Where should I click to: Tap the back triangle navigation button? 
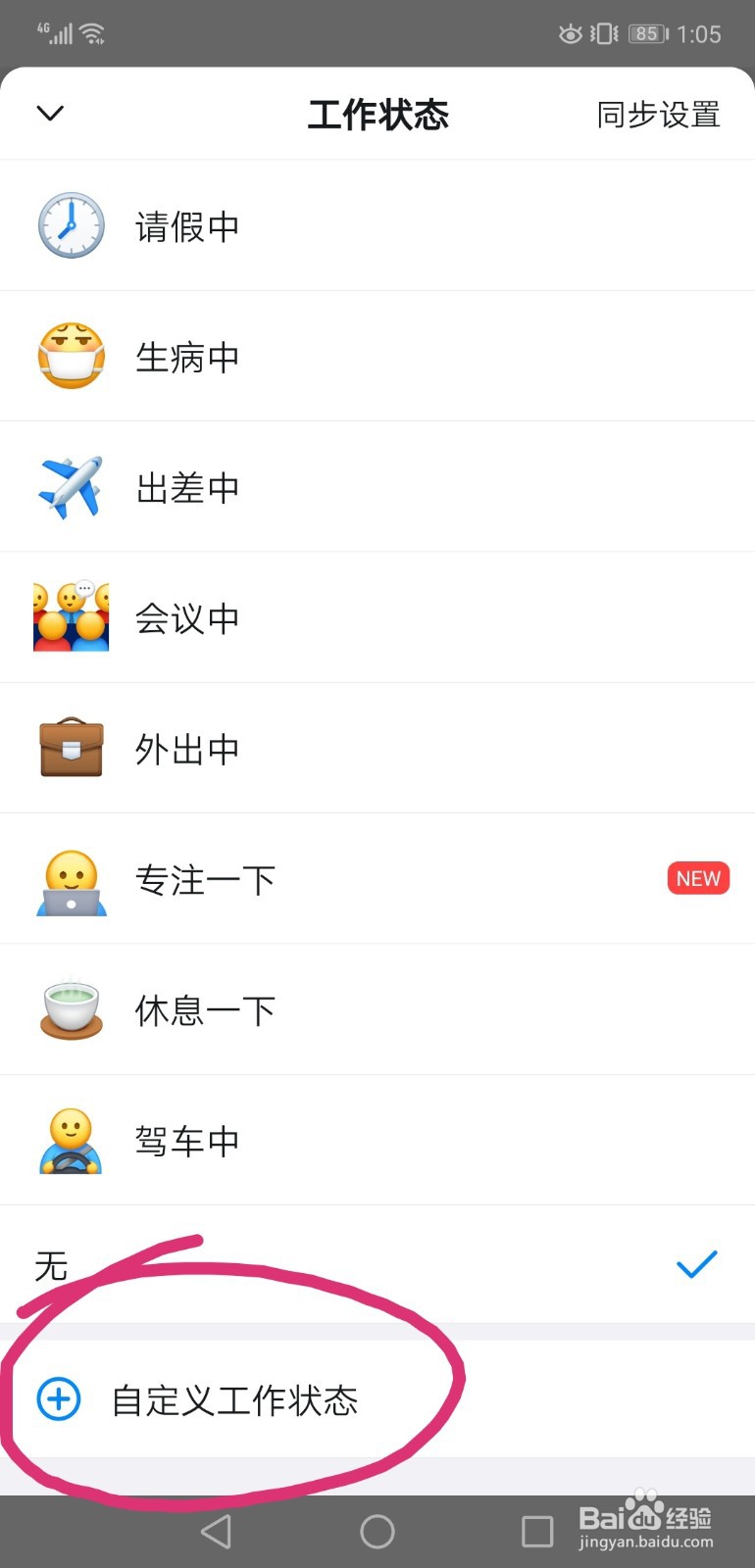(216, 1530)
